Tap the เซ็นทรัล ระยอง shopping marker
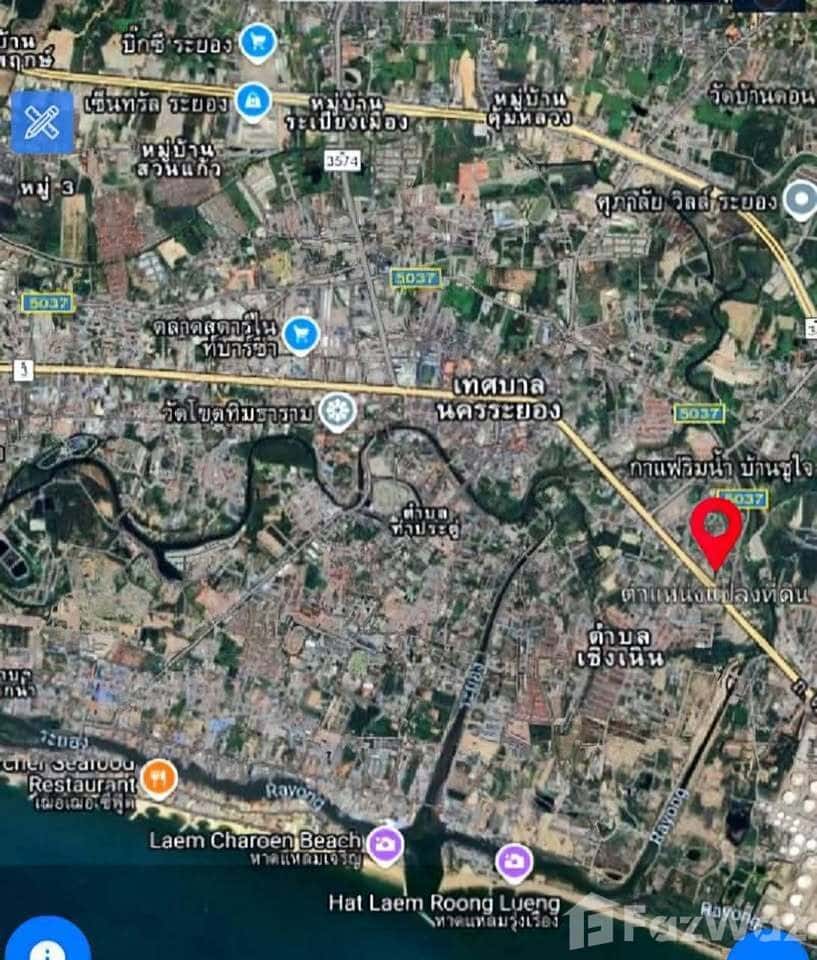 253,100
